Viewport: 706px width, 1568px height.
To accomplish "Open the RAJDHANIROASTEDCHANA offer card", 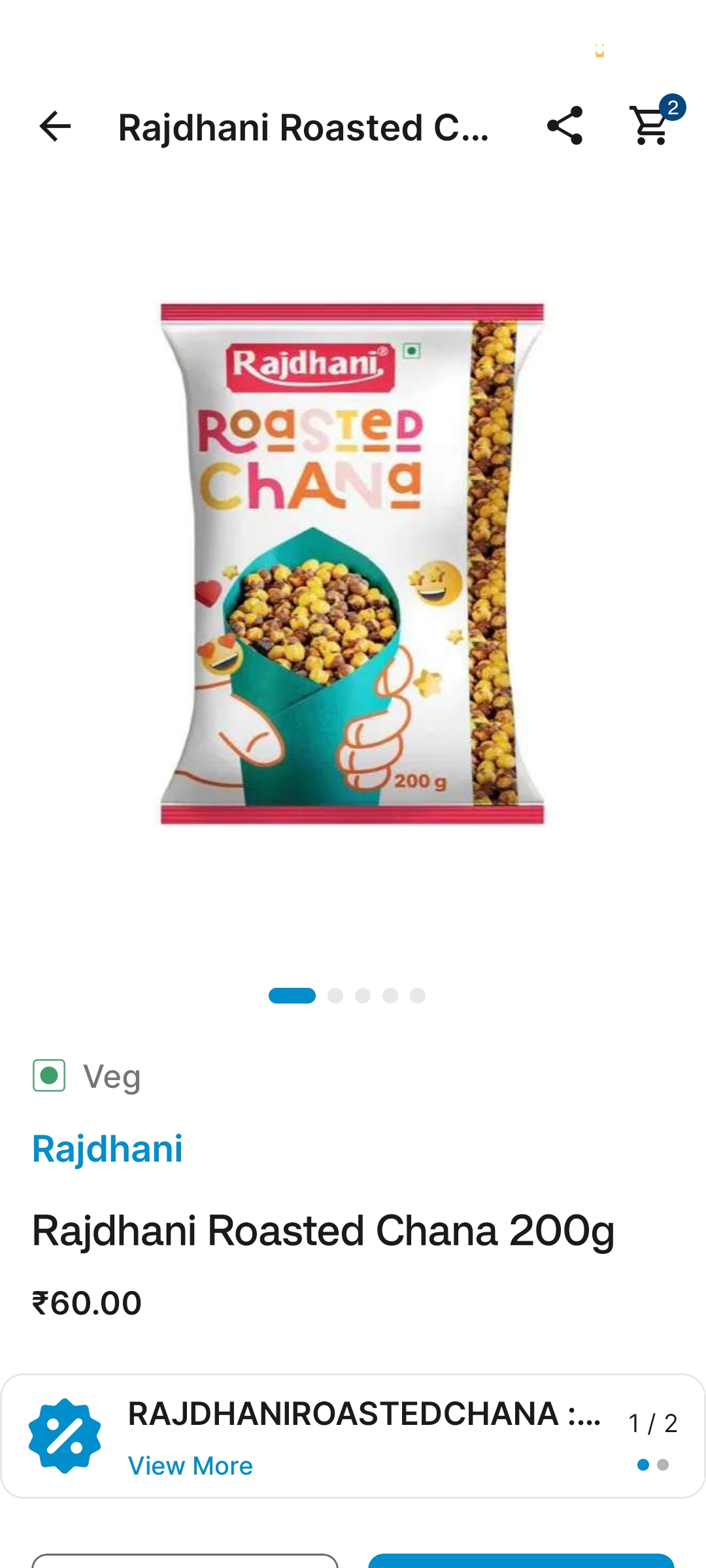I will coord(363,1414).
